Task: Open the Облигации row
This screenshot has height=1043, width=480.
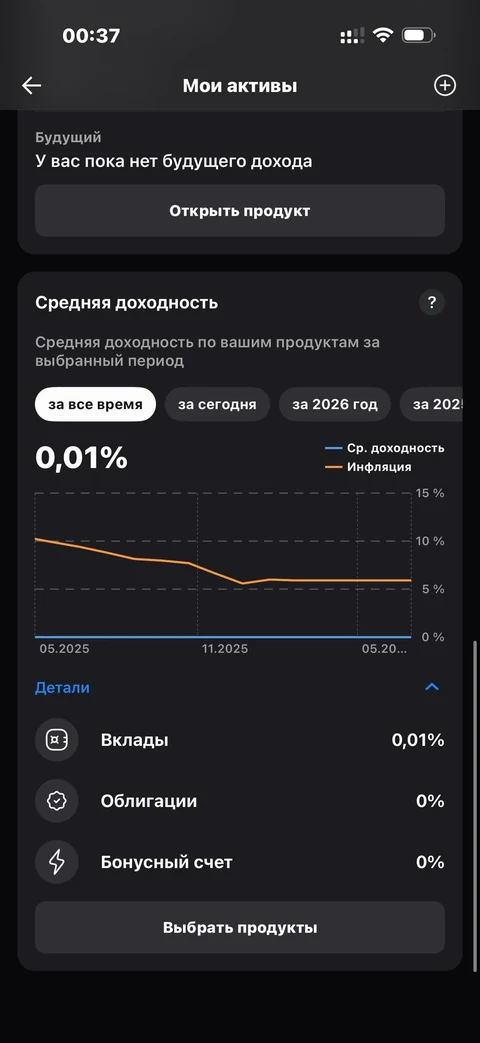Action: (x=239, y=801)
